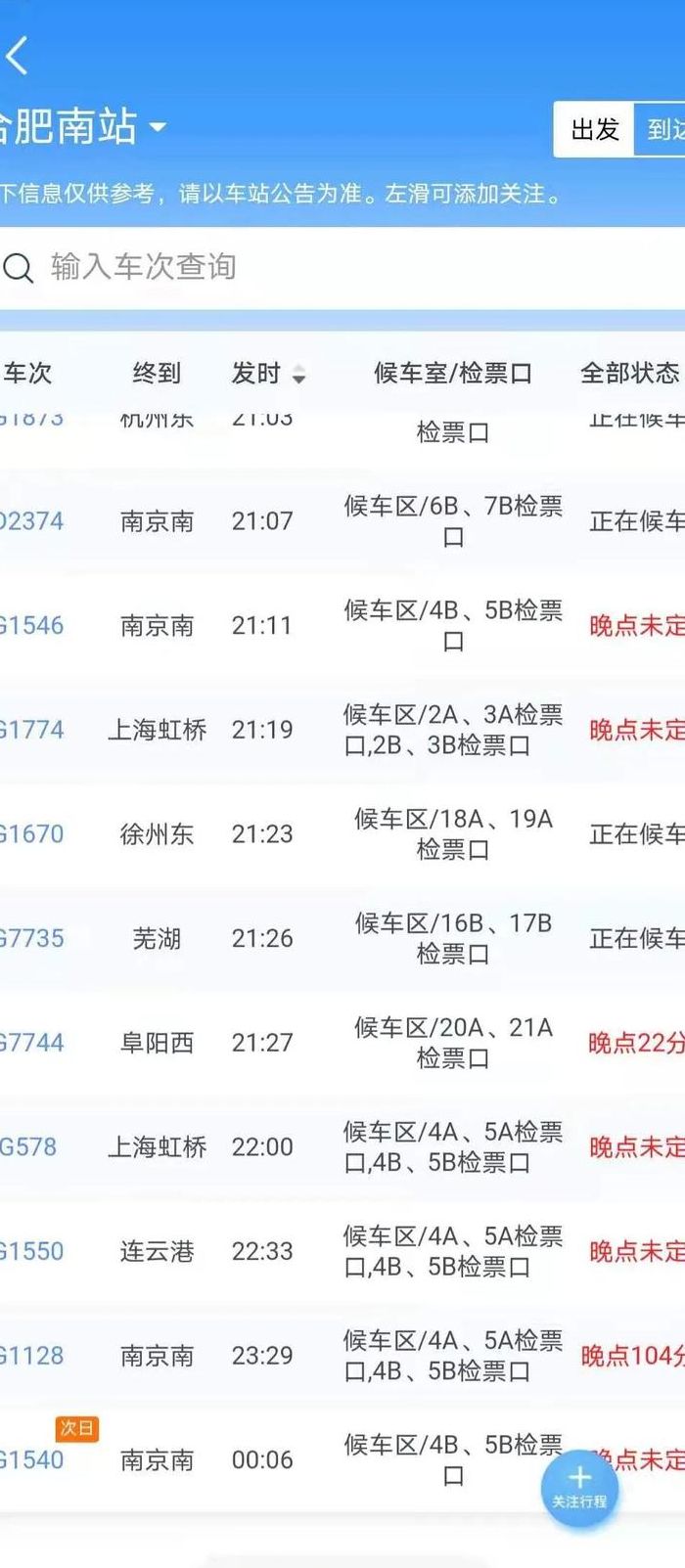Select the 出发 departures tab
Screen dimensions: 685x1568
point(595,129)
